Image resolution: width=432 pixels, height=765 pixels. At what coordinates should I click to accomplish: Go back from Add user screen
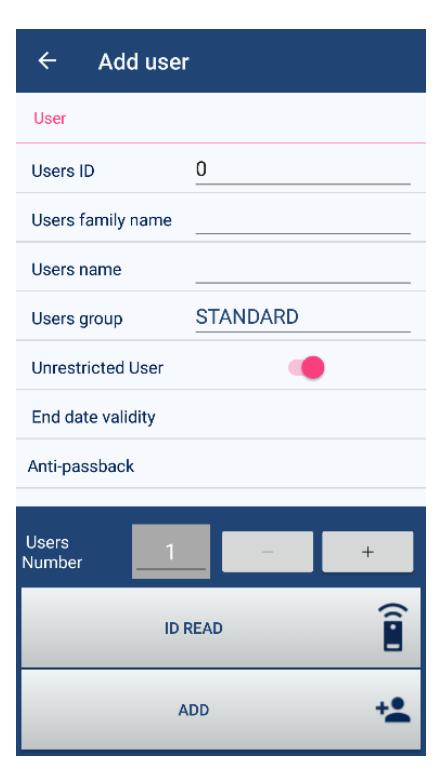(x=47, y=61)
